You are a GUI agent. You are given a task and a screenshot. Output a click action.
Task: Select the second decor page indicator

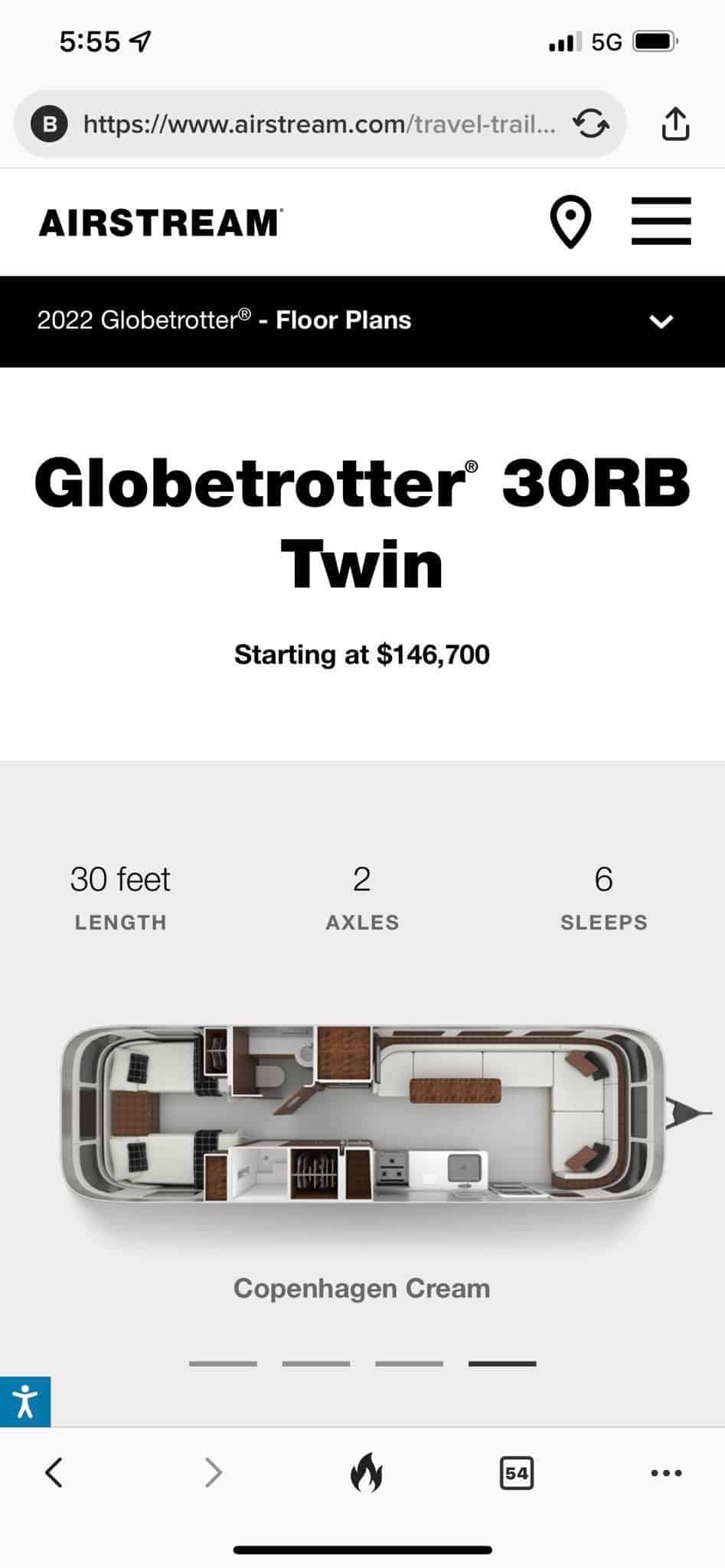click(316, 1364)
